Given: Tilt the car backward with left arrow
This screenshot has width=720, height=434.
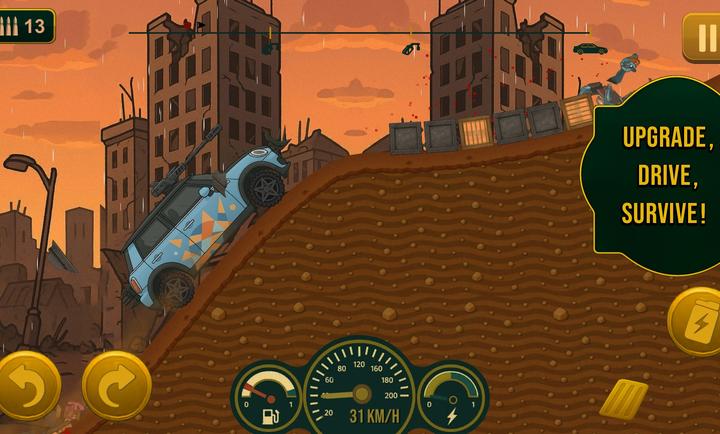Looking at the screenshot, I should pos(27,385).
